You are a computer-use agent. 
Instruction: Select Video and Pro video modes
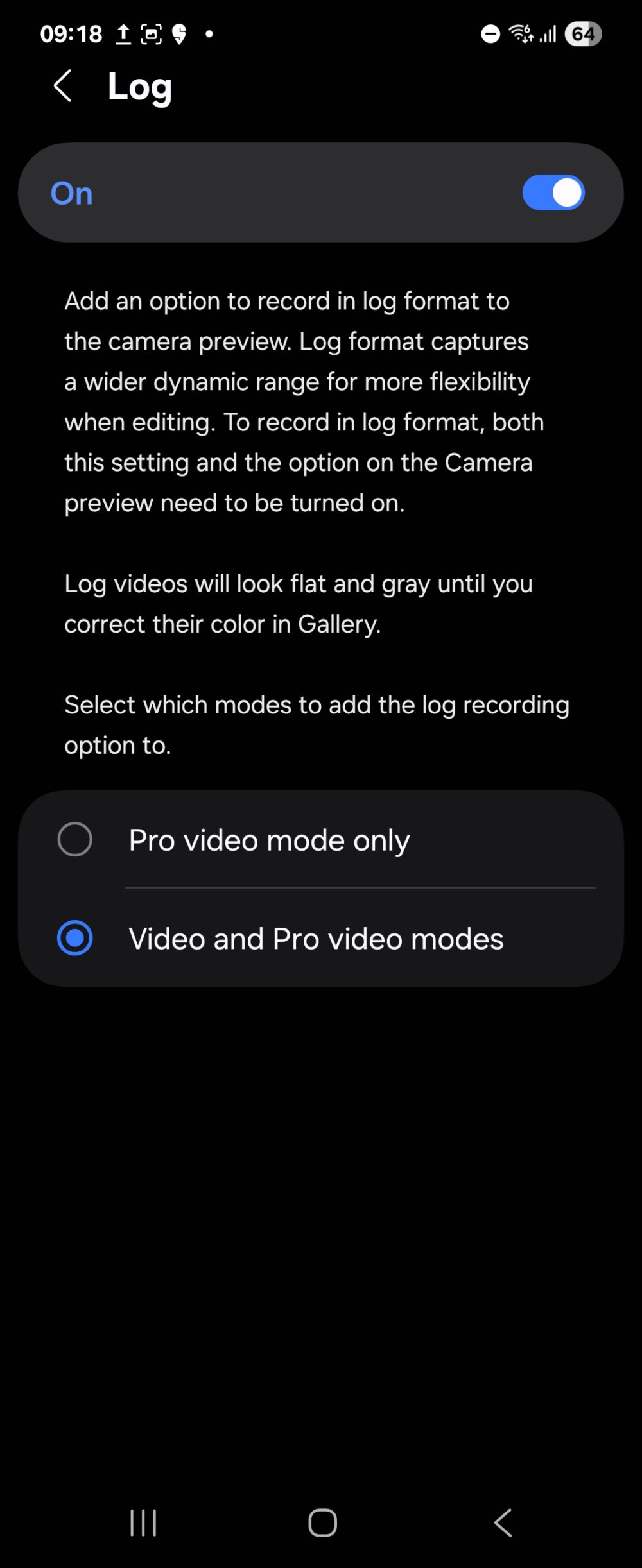(315, 937)
